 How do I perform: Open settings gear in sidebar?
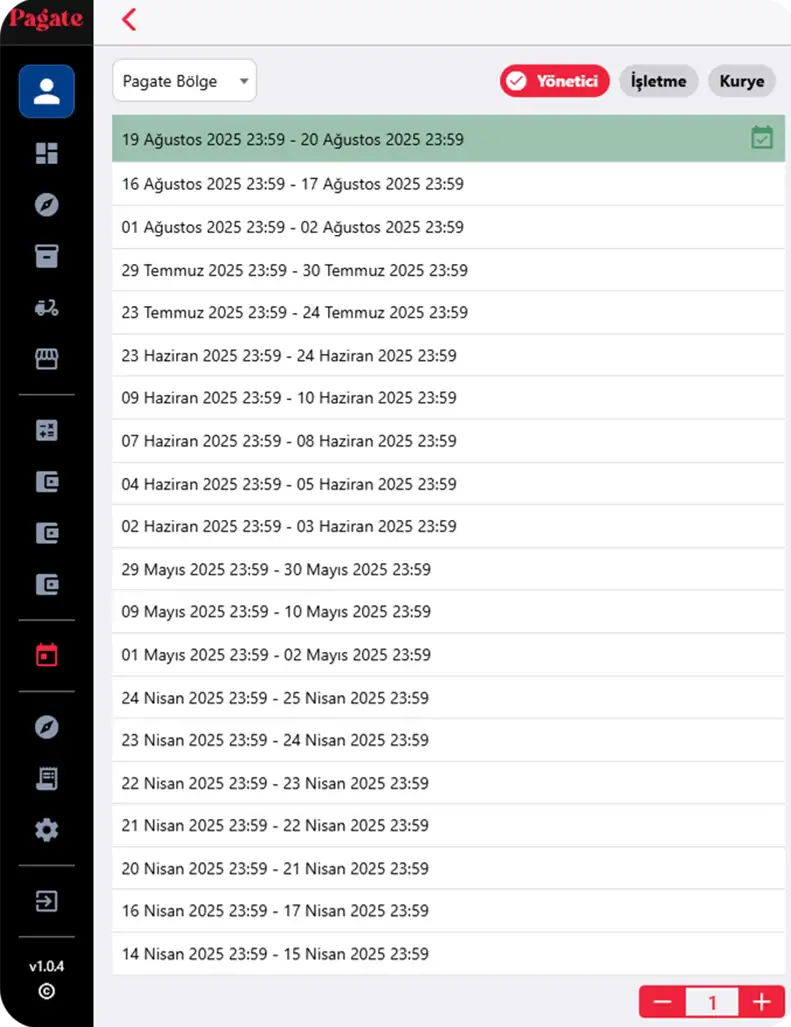(46, 830)
